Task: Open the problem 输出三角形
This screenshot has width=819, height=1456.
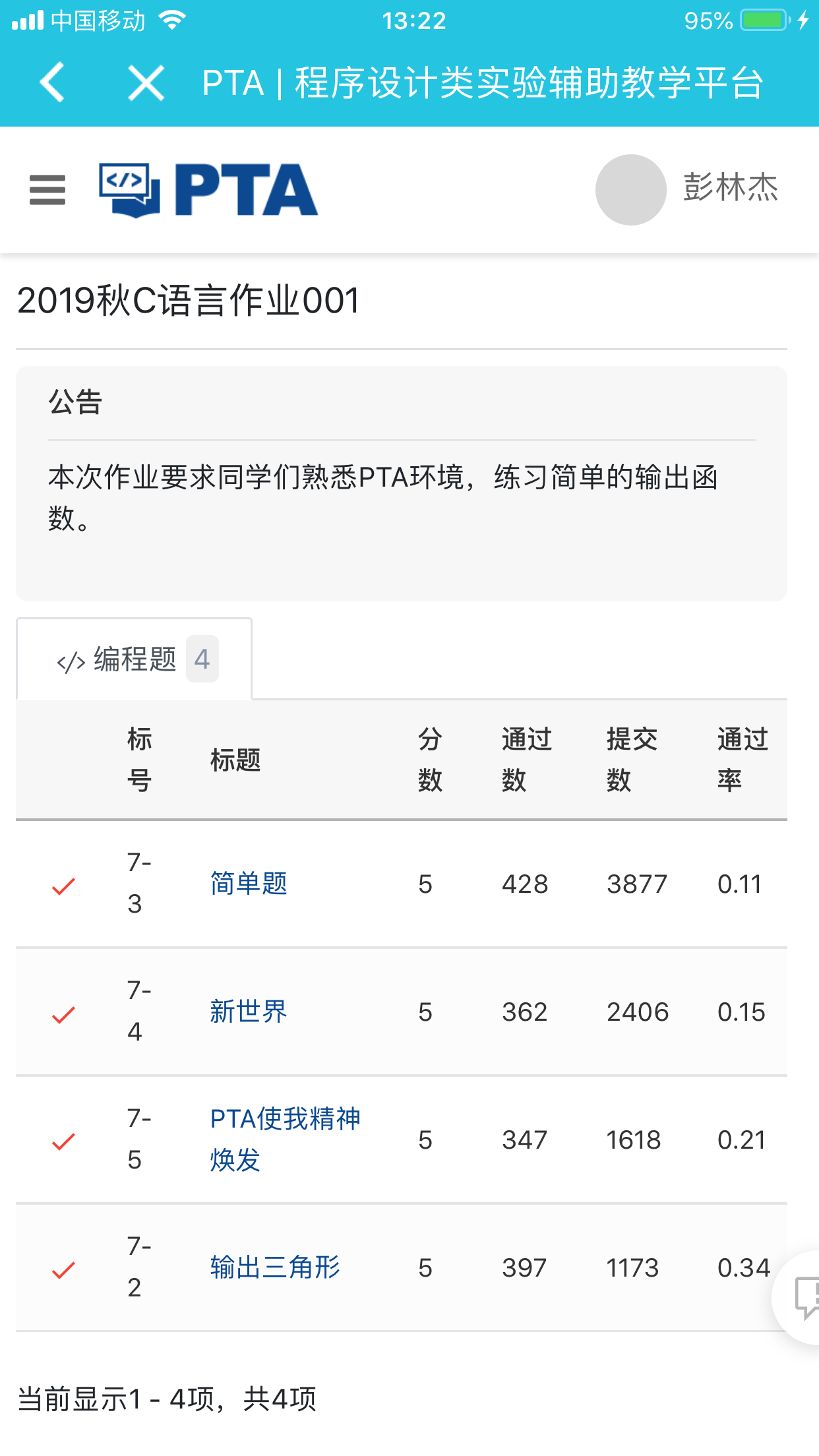Action: coord(275,1267)
